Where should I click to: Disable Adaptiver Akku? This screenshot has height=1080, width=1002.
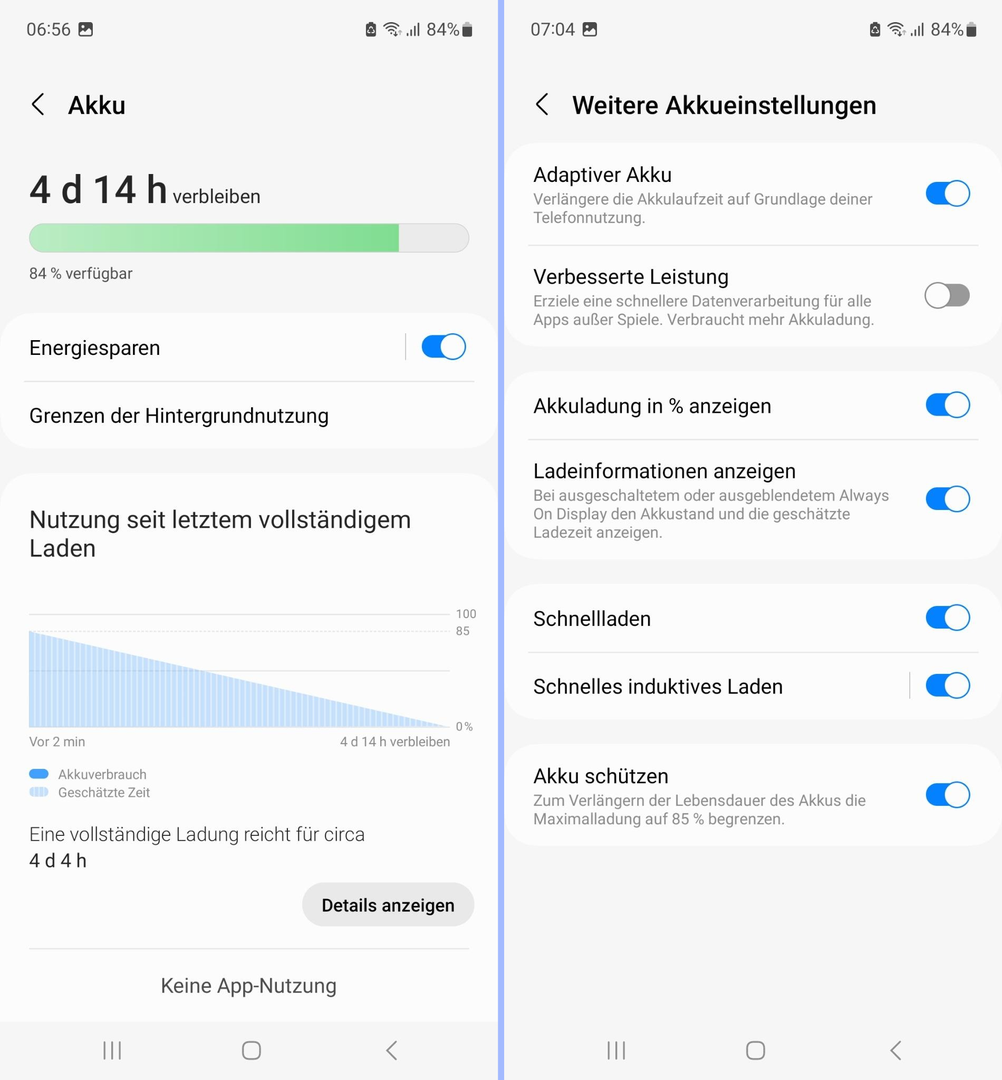pos(947,193)
